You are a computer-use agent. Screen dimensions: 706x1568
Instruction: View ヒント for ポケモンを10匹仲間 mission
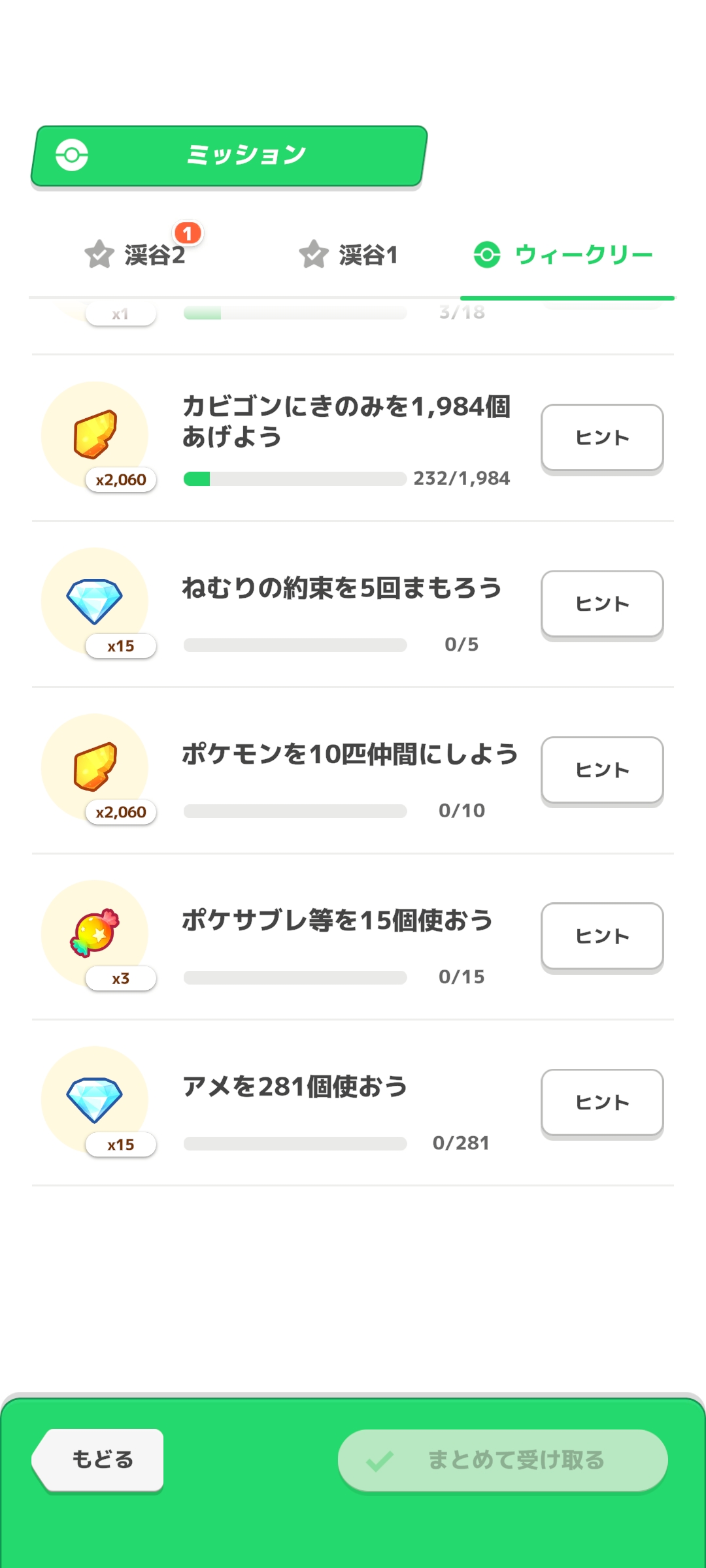pyautogui.click(x=602, y=770)
